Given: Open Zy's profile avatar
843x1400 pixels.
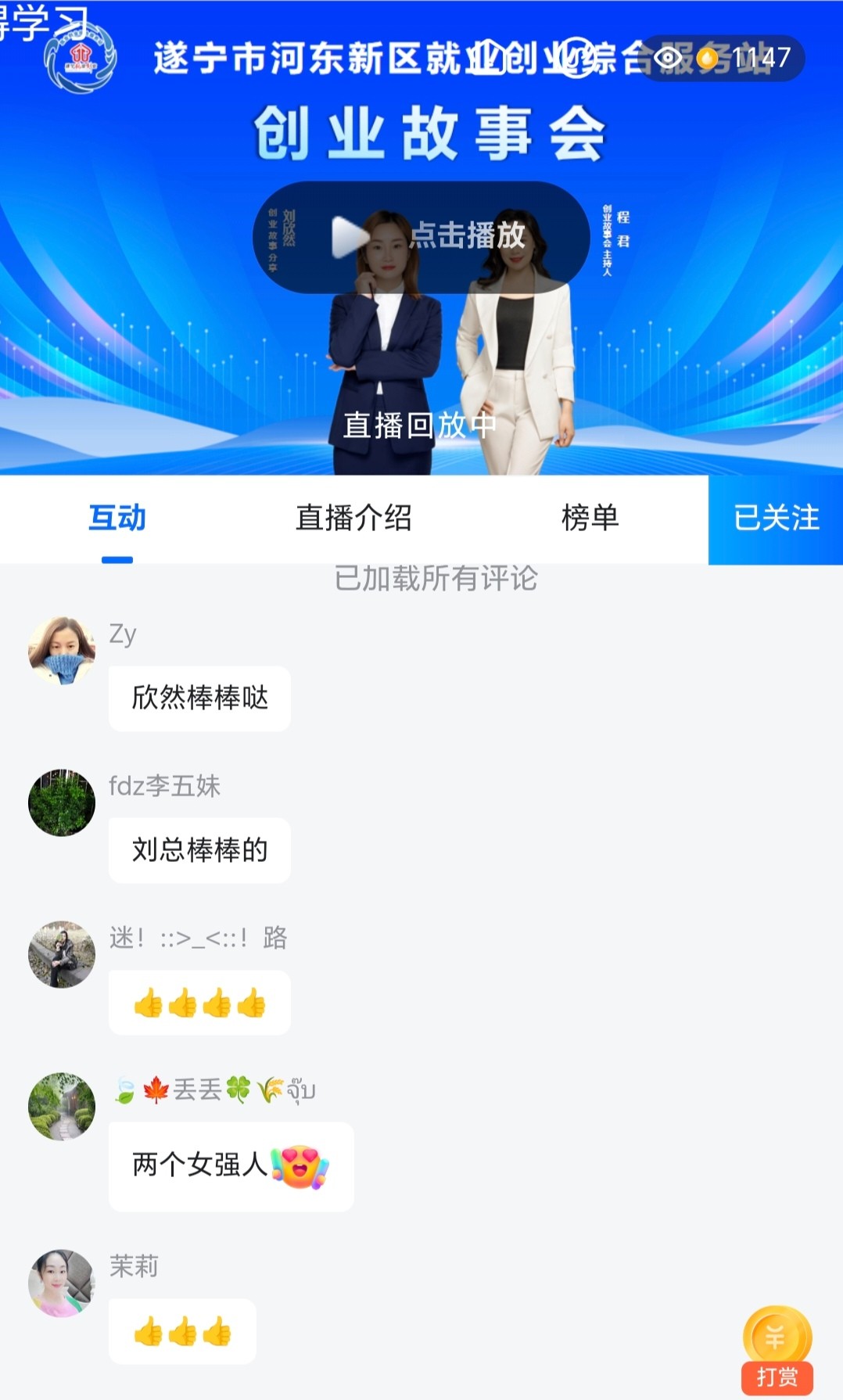Looking at the screenshot, I should pyautogui.click(x=62, y=651).
